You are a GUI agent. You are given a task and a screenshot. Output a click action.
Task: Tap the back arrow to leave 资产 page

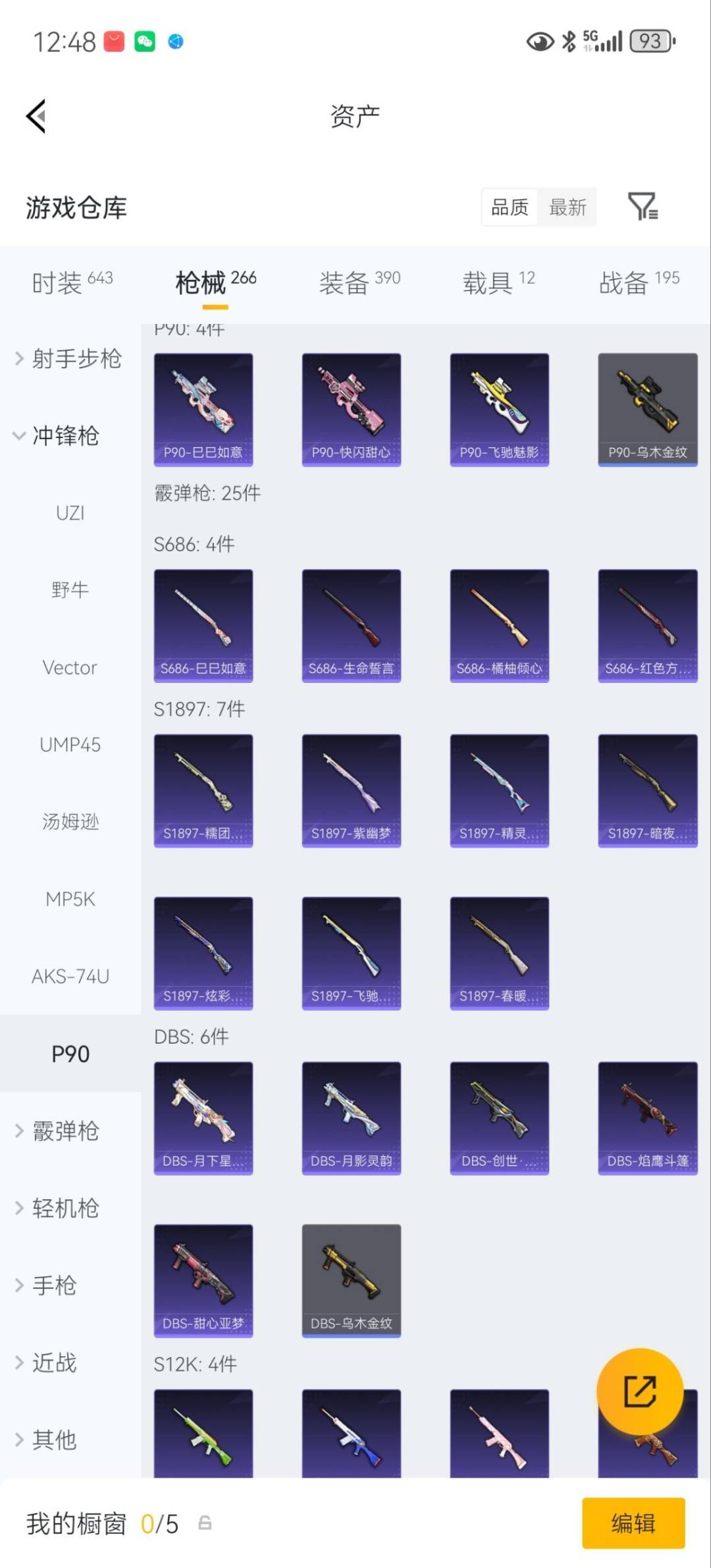(x=36, y=115)
